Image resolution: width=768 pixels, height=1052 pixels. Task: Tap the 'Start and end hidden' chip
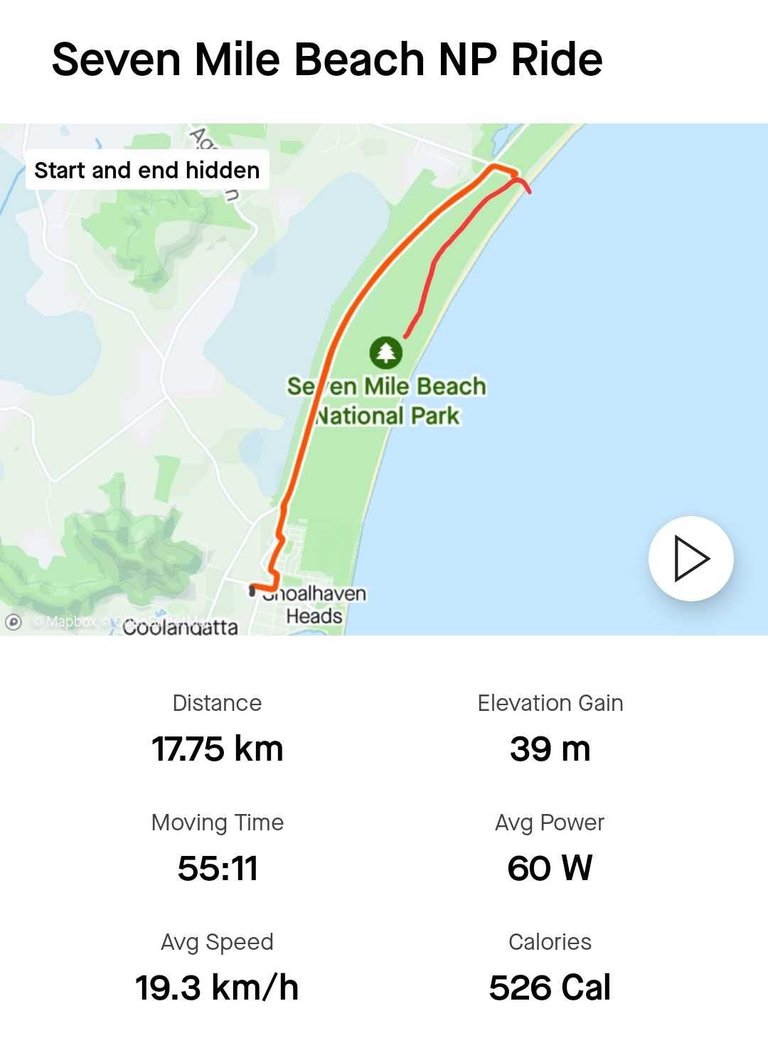[x=147, y=170]
